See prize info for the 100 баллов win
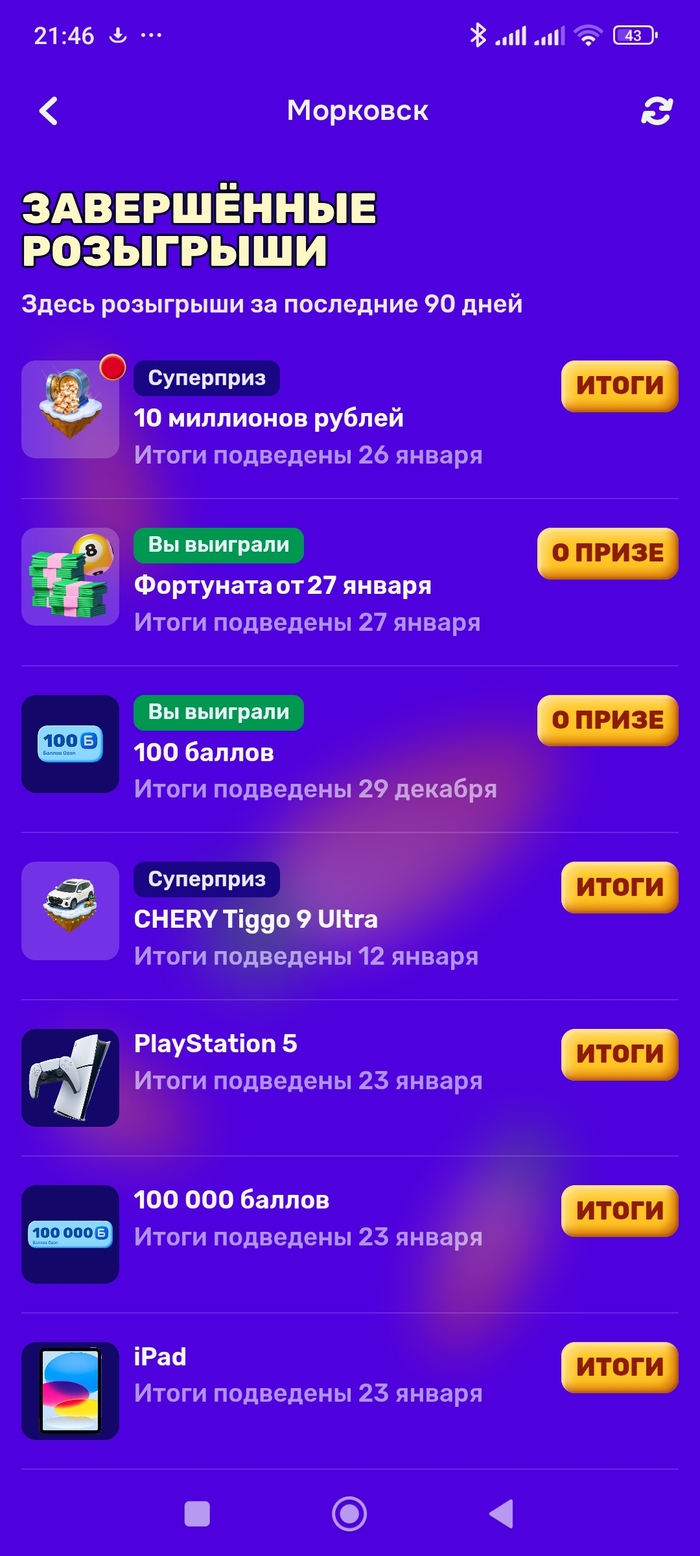Image resolution: width=700 pixels, height=1556 pixels. [x=607, y=720]
